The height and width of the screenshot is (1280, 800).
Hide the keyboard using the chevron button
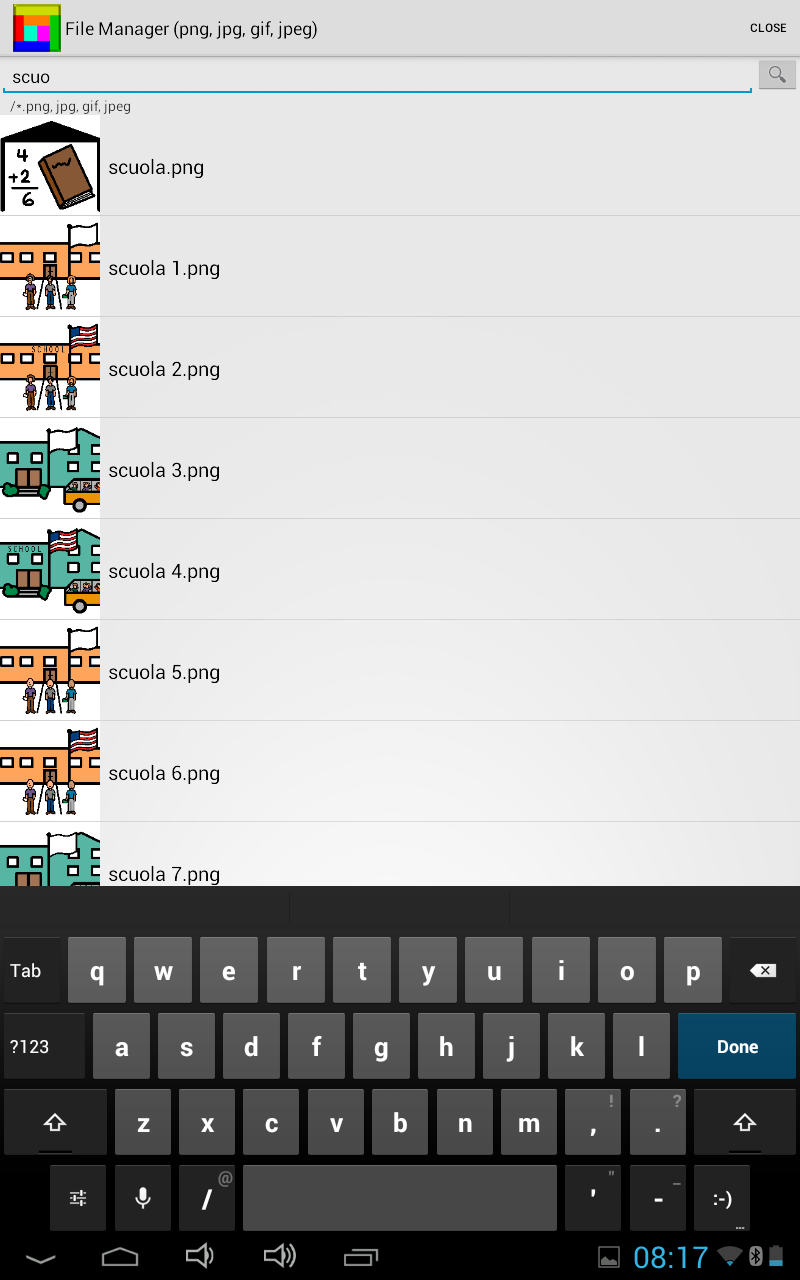pyautogui.click(x=40, y=1257)
